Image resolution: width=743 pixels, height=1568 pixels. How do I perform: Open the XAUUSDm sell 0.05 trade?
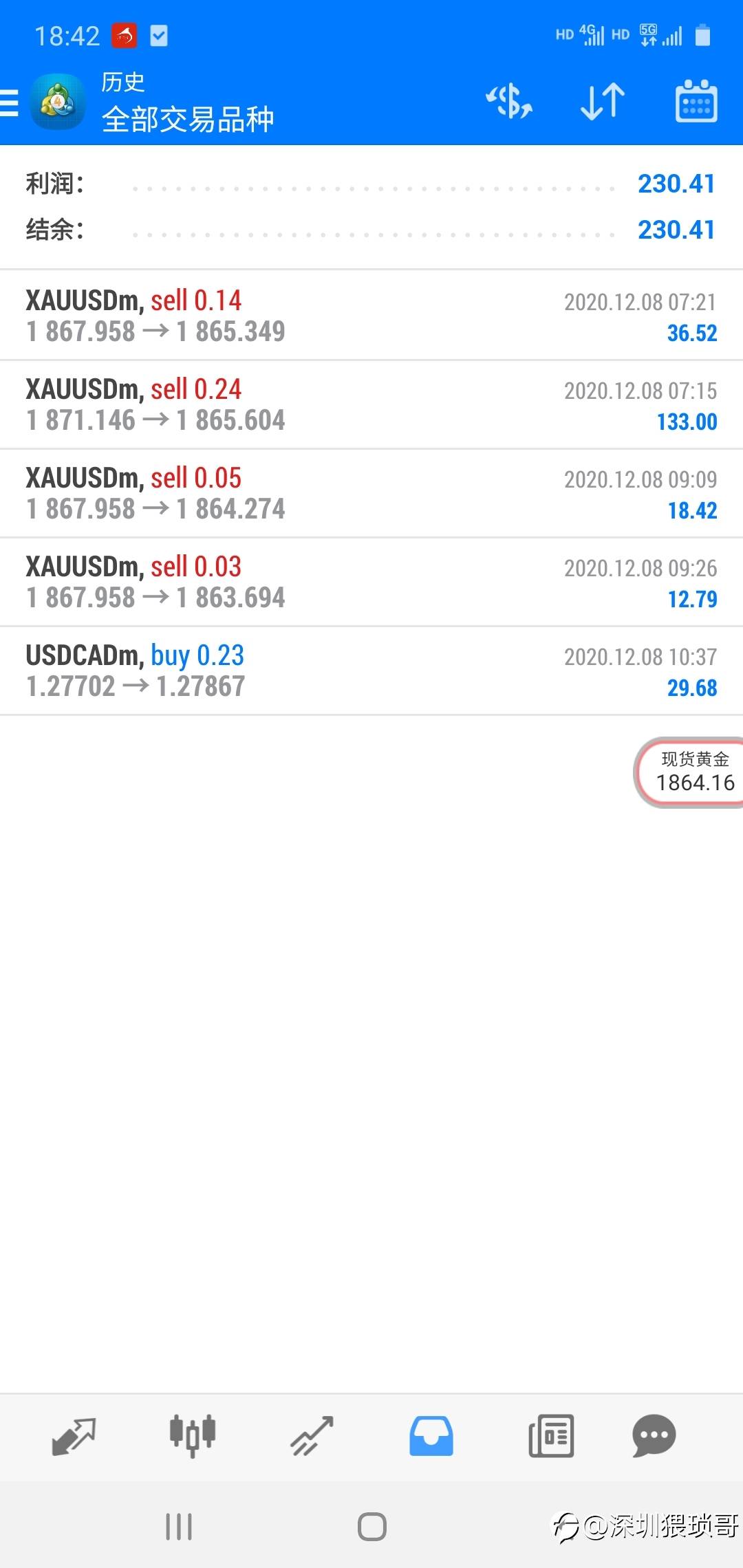click(371, 493)
